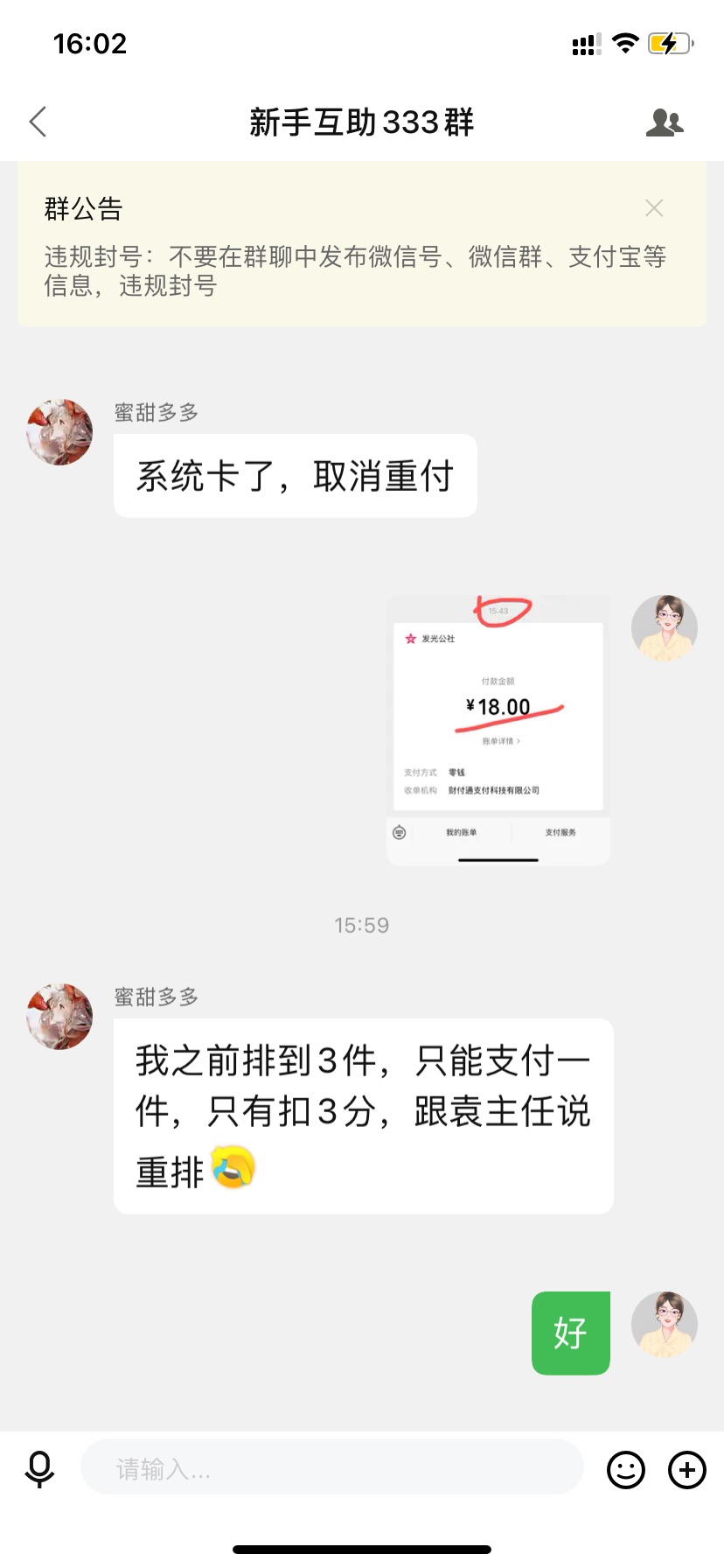The width and height of the screenshot is (724, 1568).
Task: Focus the 请输入 message input field
Action: [x=332, y=1467]
